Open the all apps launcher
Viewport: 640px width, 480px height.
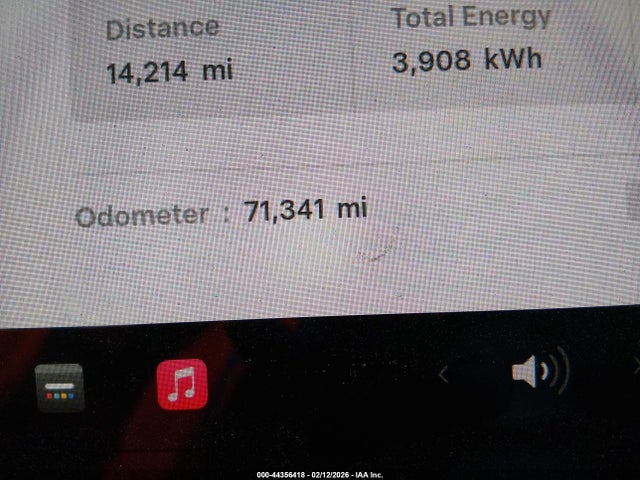tap(60, 387)
